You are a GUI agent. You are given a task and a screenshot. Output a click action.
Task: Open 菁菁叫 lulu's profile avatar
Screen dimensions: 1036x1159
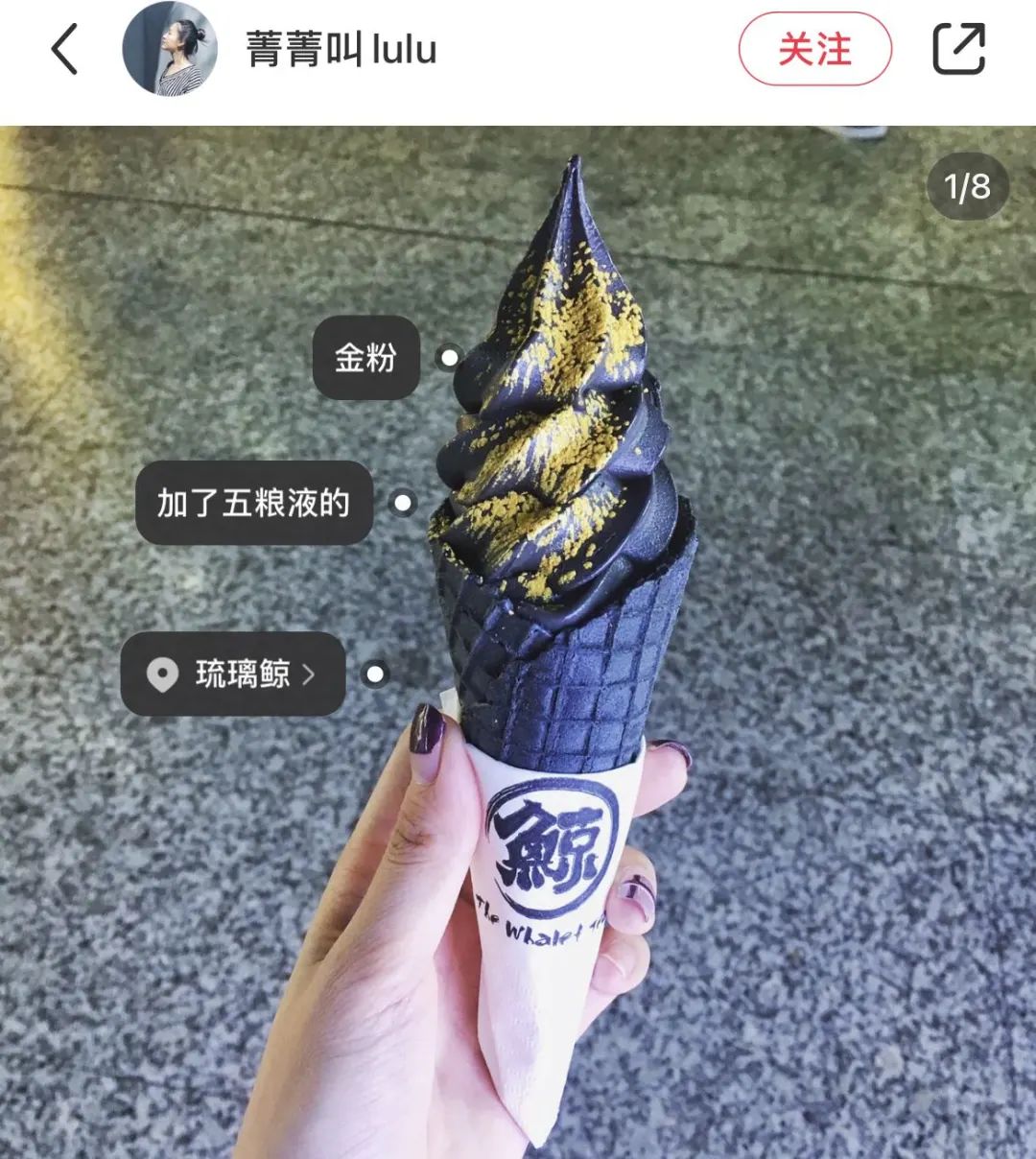[170, 50]
